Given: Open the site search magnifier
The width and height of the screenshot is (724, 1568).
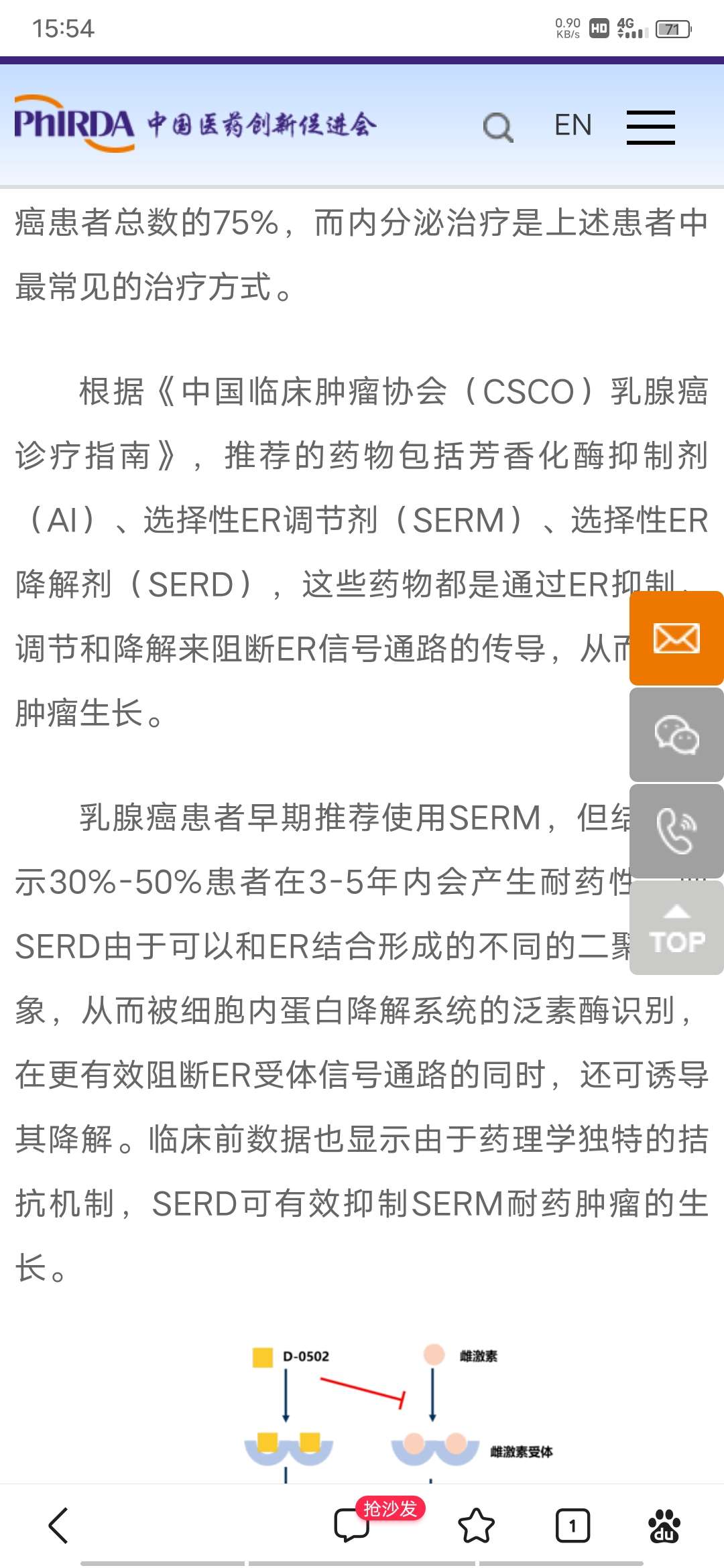Looking at the screenshot, I should click(498, 127).
